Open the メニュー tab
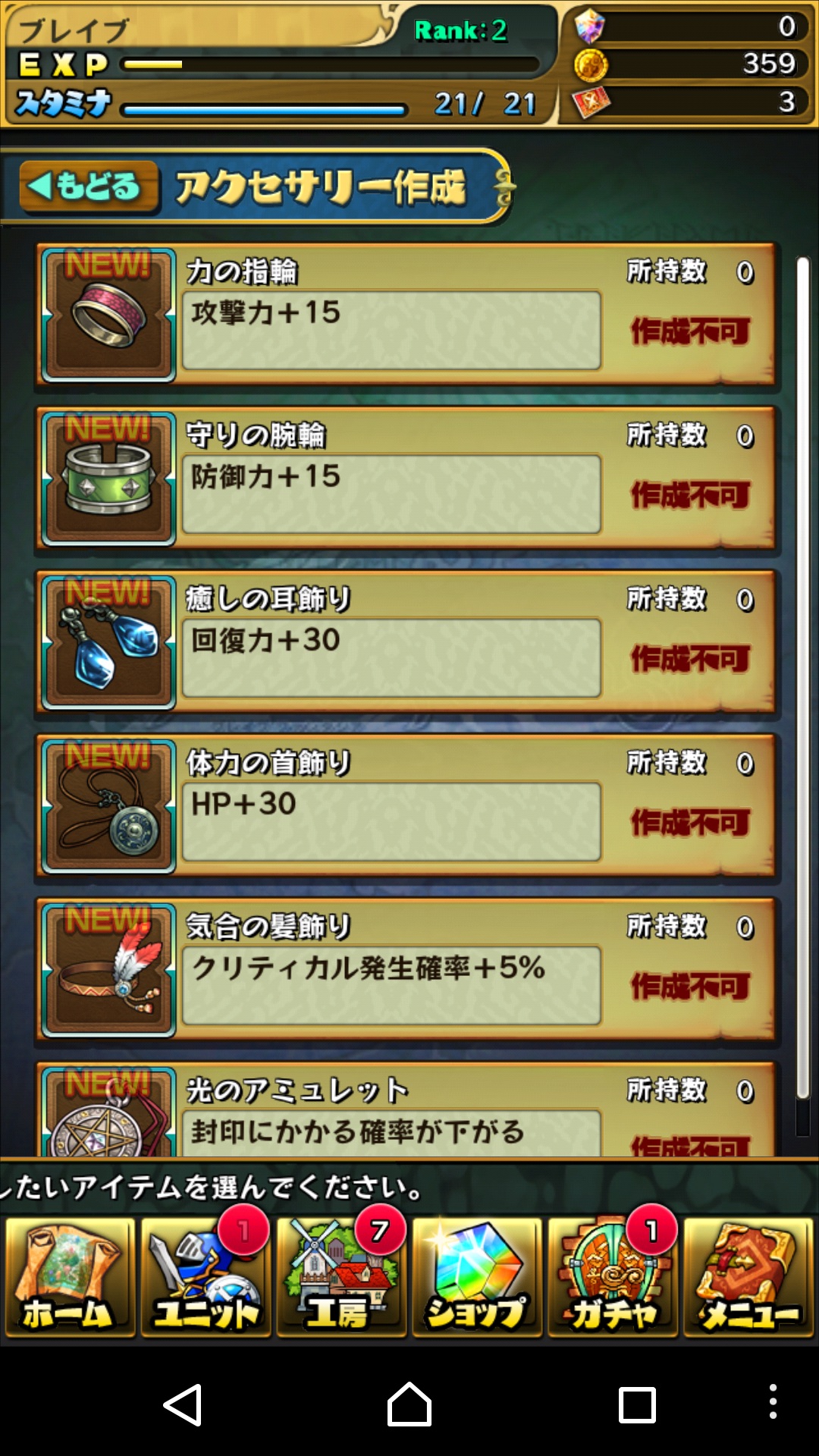This screenshot has height=1456, width=819. (748, 1276)
